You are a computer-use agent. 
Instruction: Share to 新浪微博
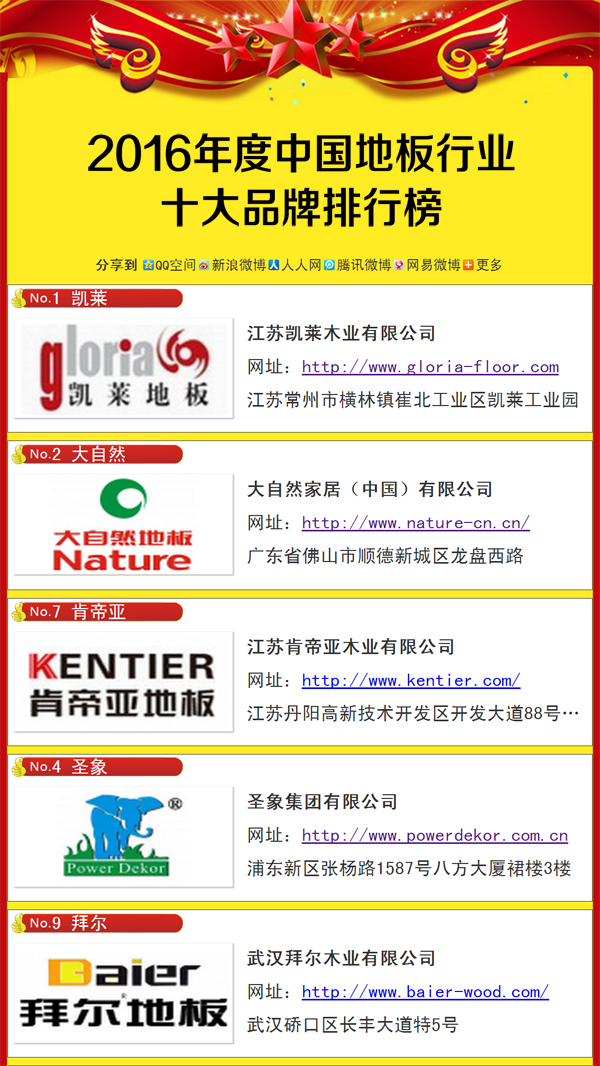(233, 265)
